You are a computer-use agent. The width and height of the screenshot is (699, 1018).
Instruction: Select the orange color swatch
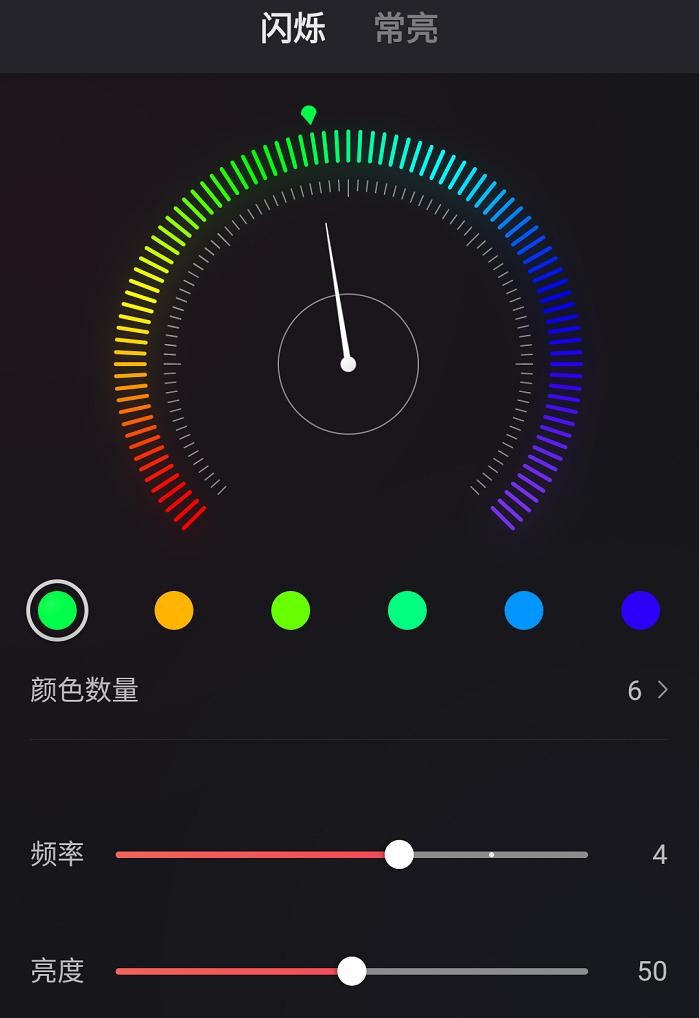click(174, 610)
